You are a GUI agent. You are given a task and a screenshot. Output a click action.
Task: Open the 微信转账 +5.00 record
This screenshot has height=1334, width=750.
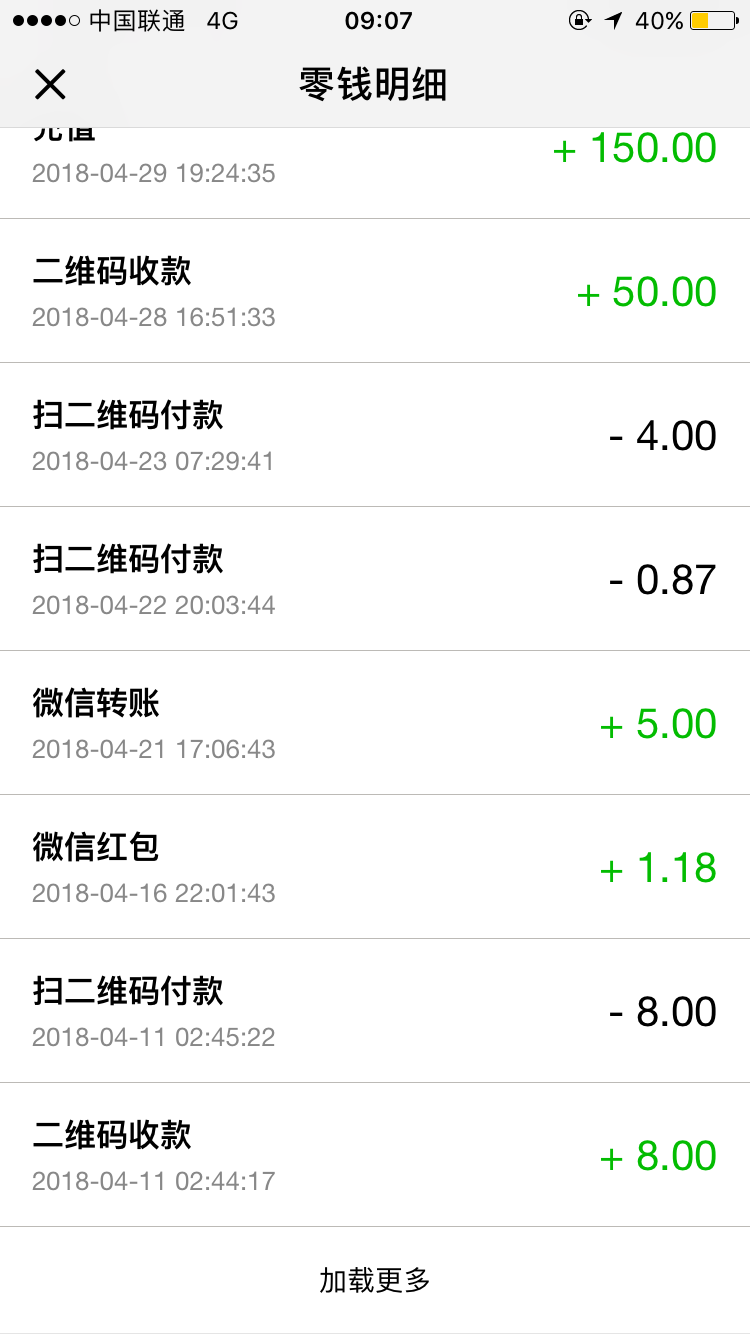click(x=375, y=723)
